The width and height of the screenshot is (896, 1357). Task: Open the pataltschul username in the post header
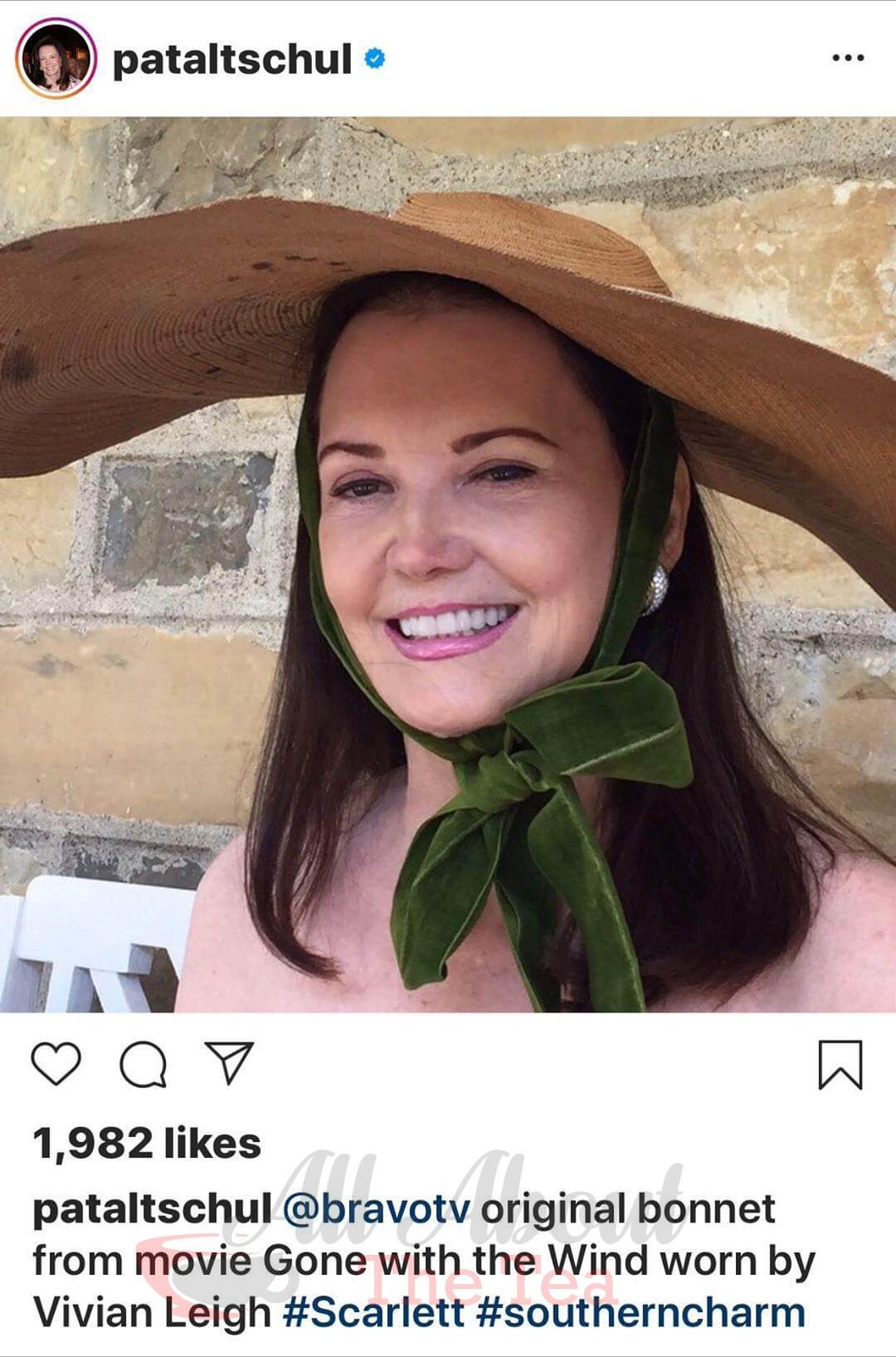click(x=231, y=60)
